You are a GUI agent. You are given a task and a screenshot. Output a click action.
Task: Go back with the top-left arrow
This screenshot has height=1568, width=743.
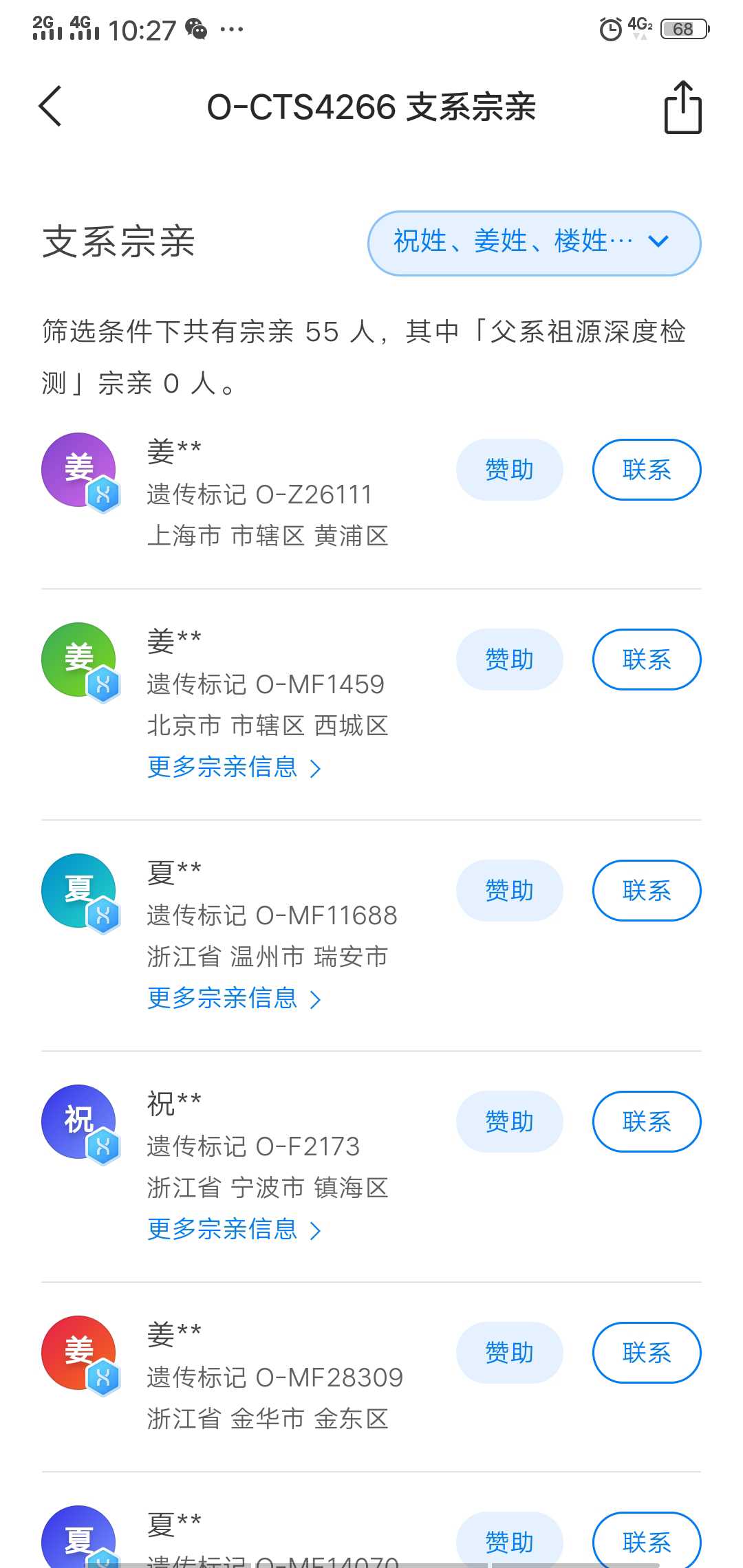click(50, 107)
